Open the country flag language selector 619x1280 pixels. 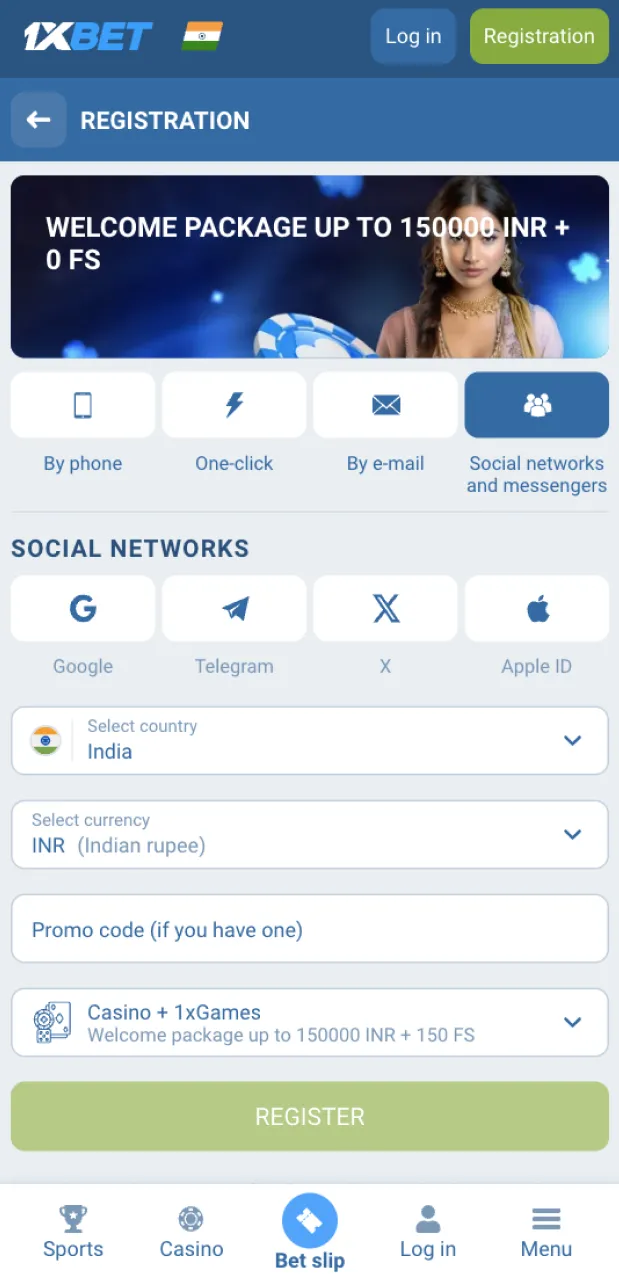point(202,36)
